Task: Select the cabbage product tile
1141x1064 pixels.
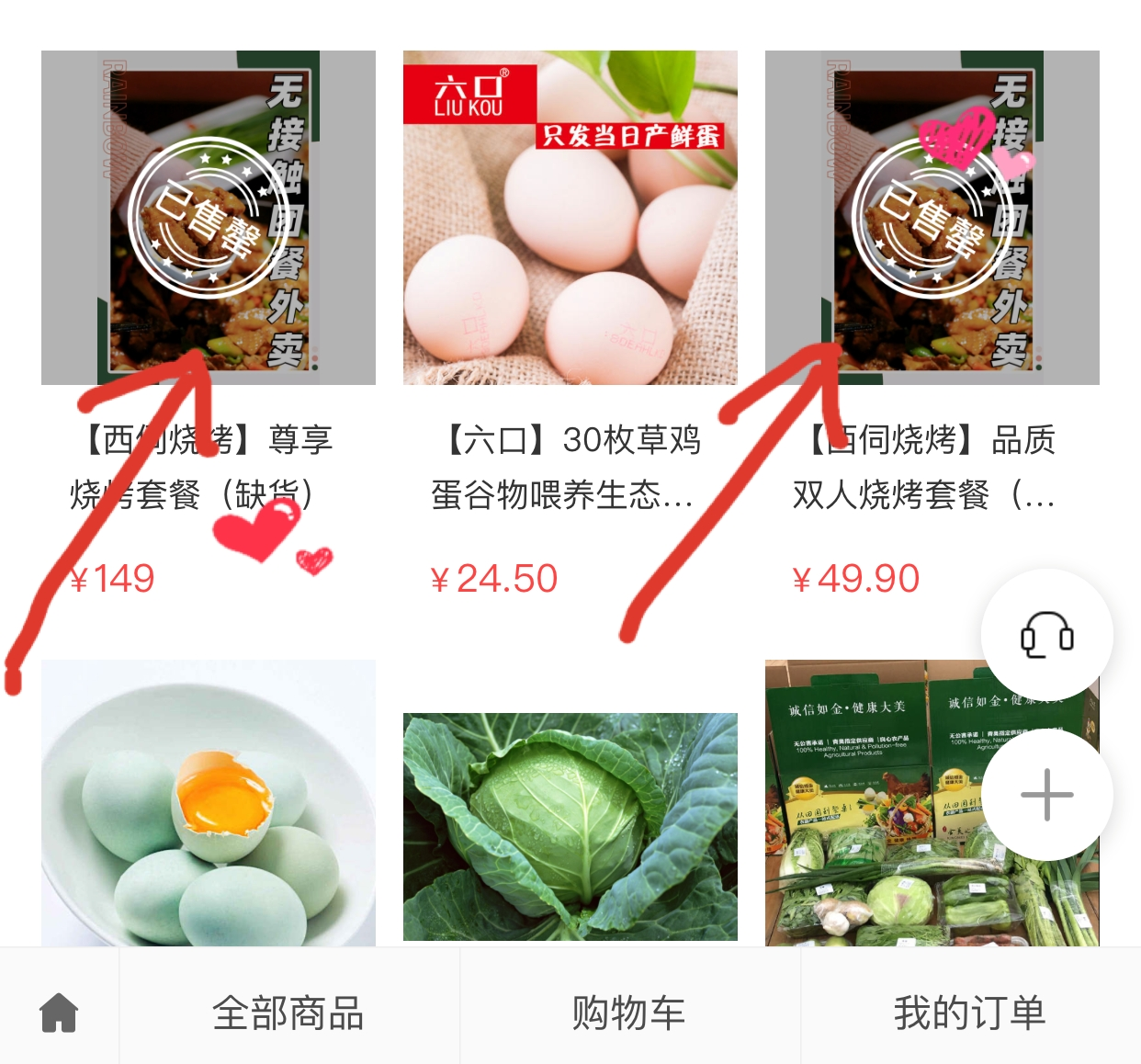Action: (x=570, y=826)
